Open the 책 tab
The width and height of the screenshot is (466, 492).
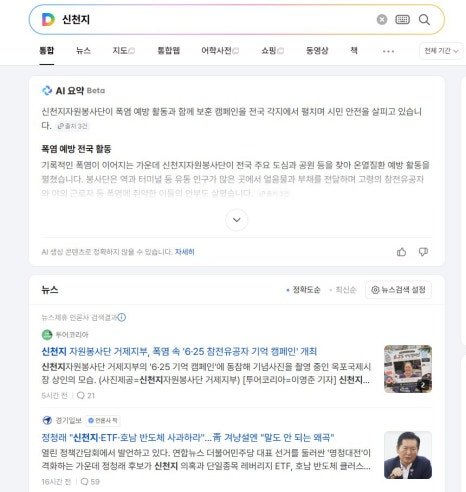coord(354,51)
